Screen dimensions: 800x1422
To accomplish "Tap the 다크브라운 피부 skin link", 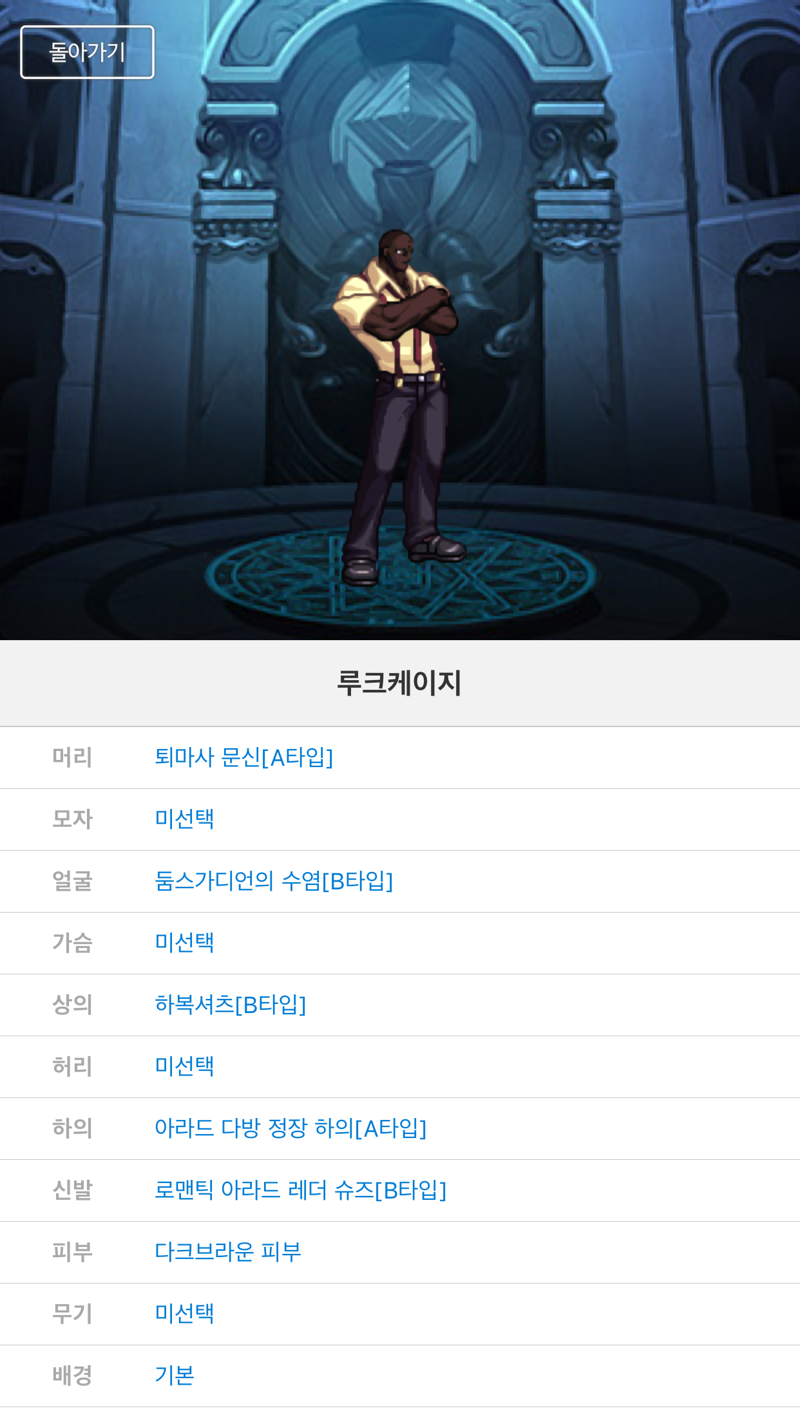I will (x=227, y=1252).
